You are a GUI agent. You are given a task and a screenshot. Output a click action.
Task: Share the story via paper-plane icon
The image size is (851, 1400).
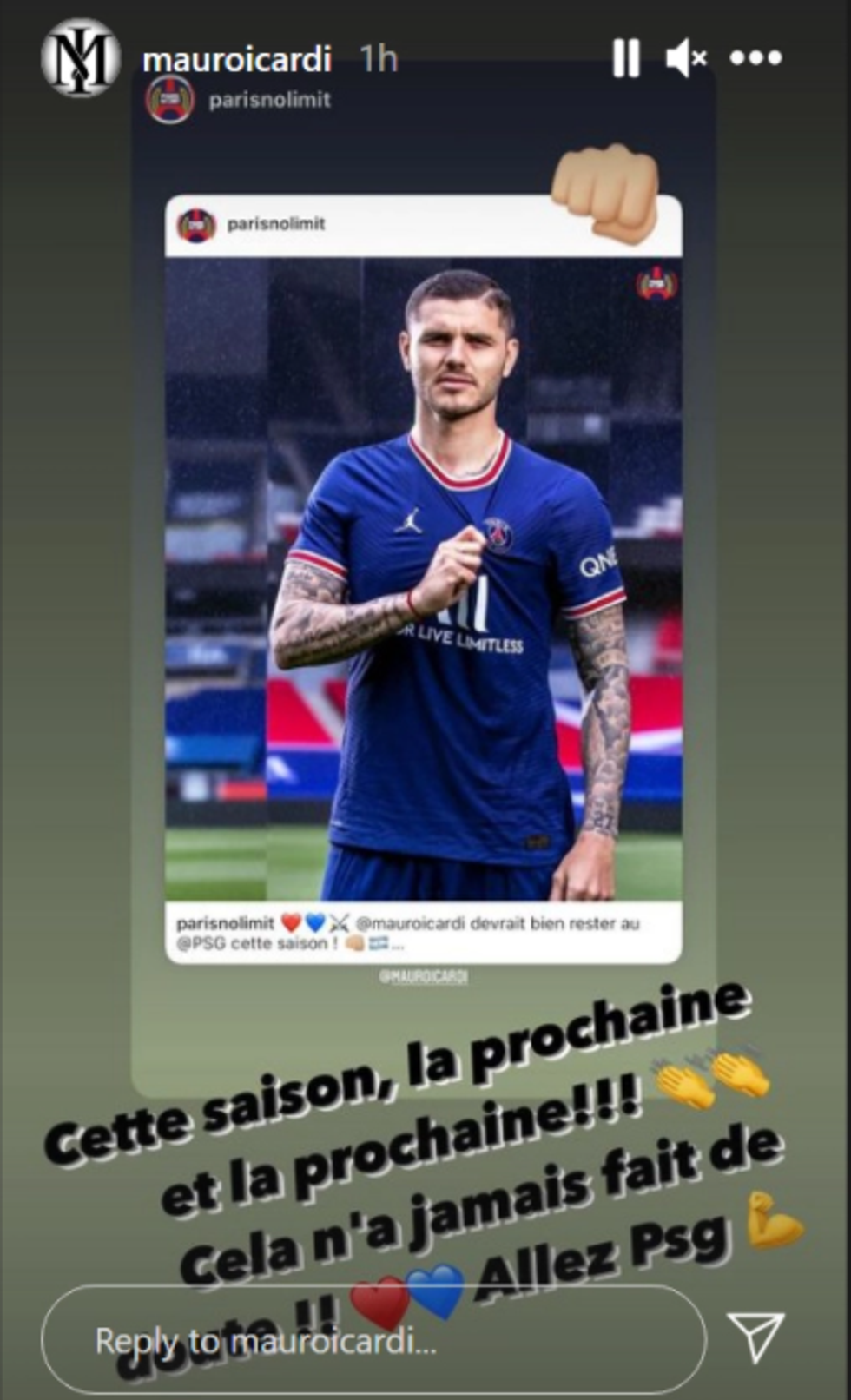tap(755, 1336)
